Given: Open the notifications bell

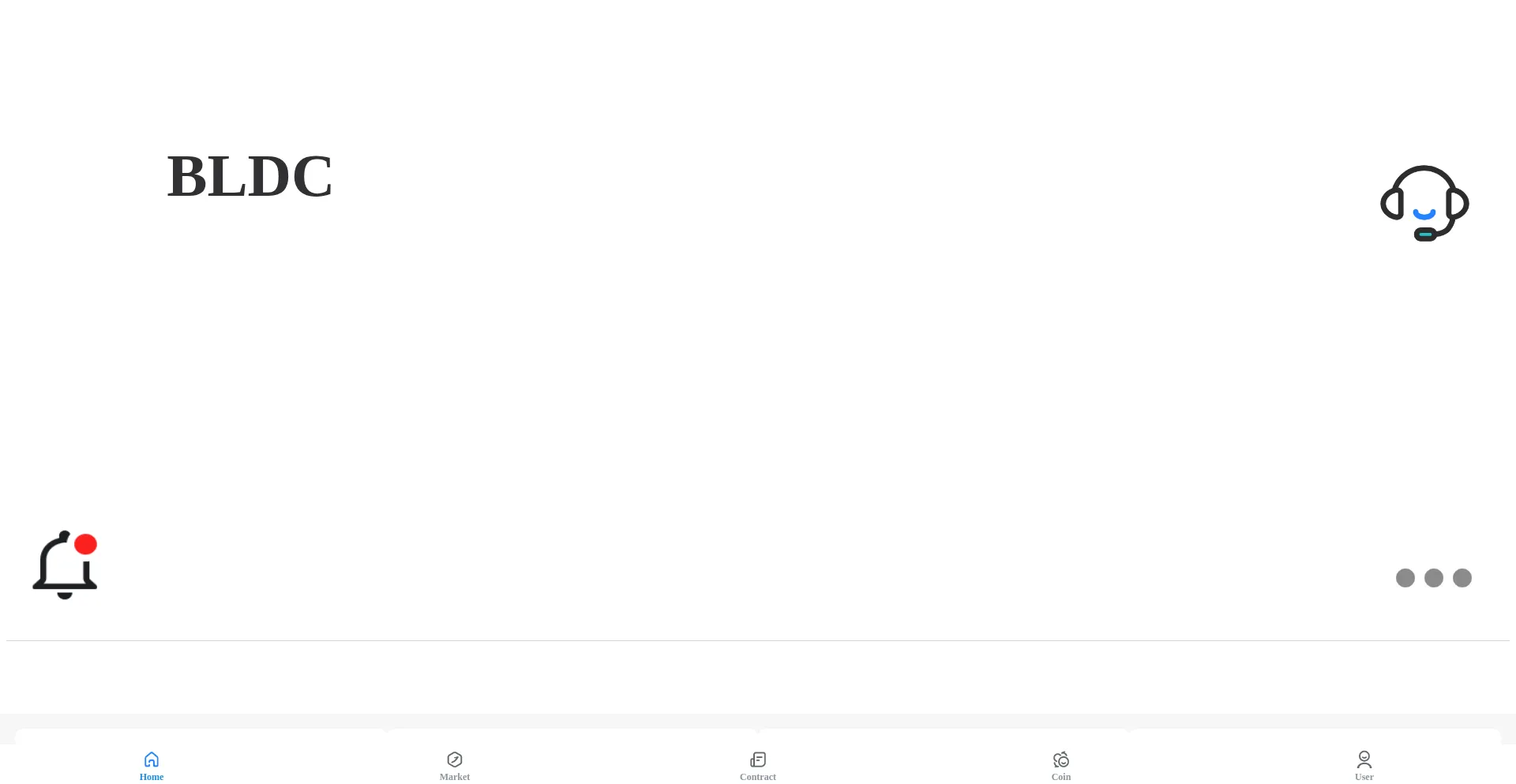Looking at the screenshot, I should point(65,565).
